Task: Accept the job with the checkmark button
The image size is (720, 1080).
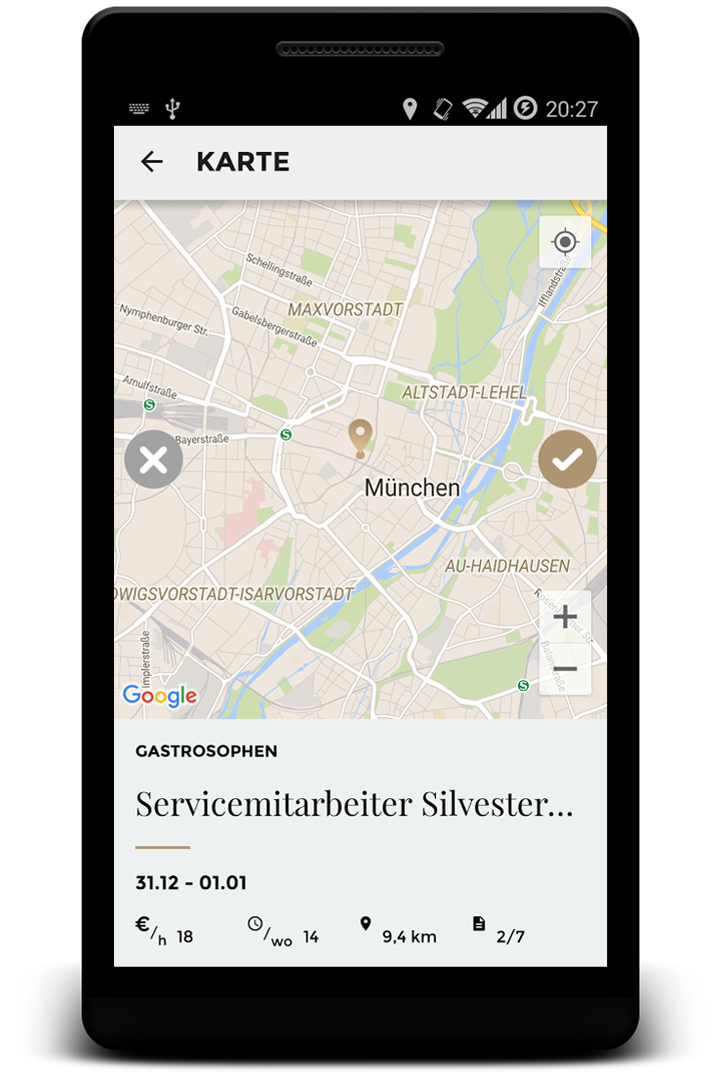Action: 567,459
